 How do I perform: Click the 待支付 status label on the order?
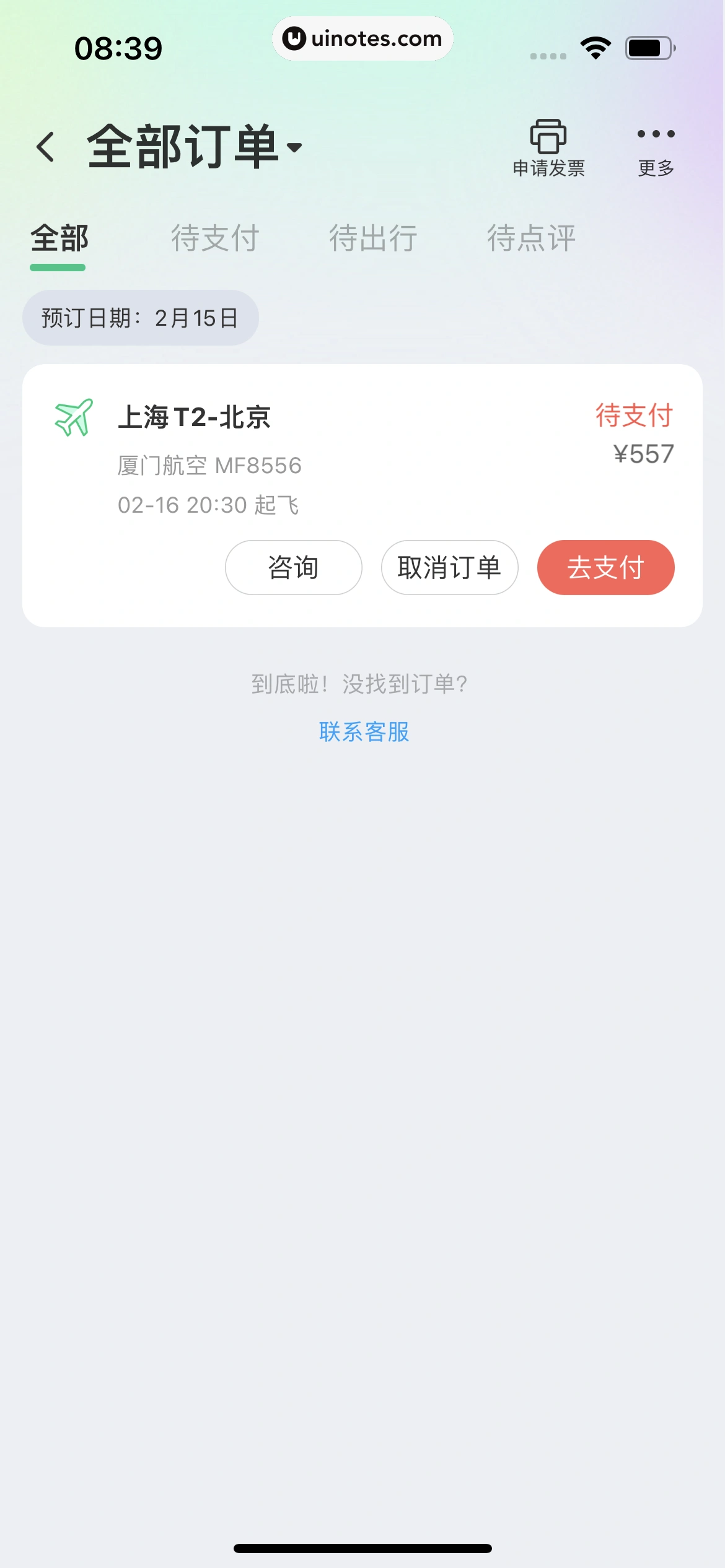point(633,417)
